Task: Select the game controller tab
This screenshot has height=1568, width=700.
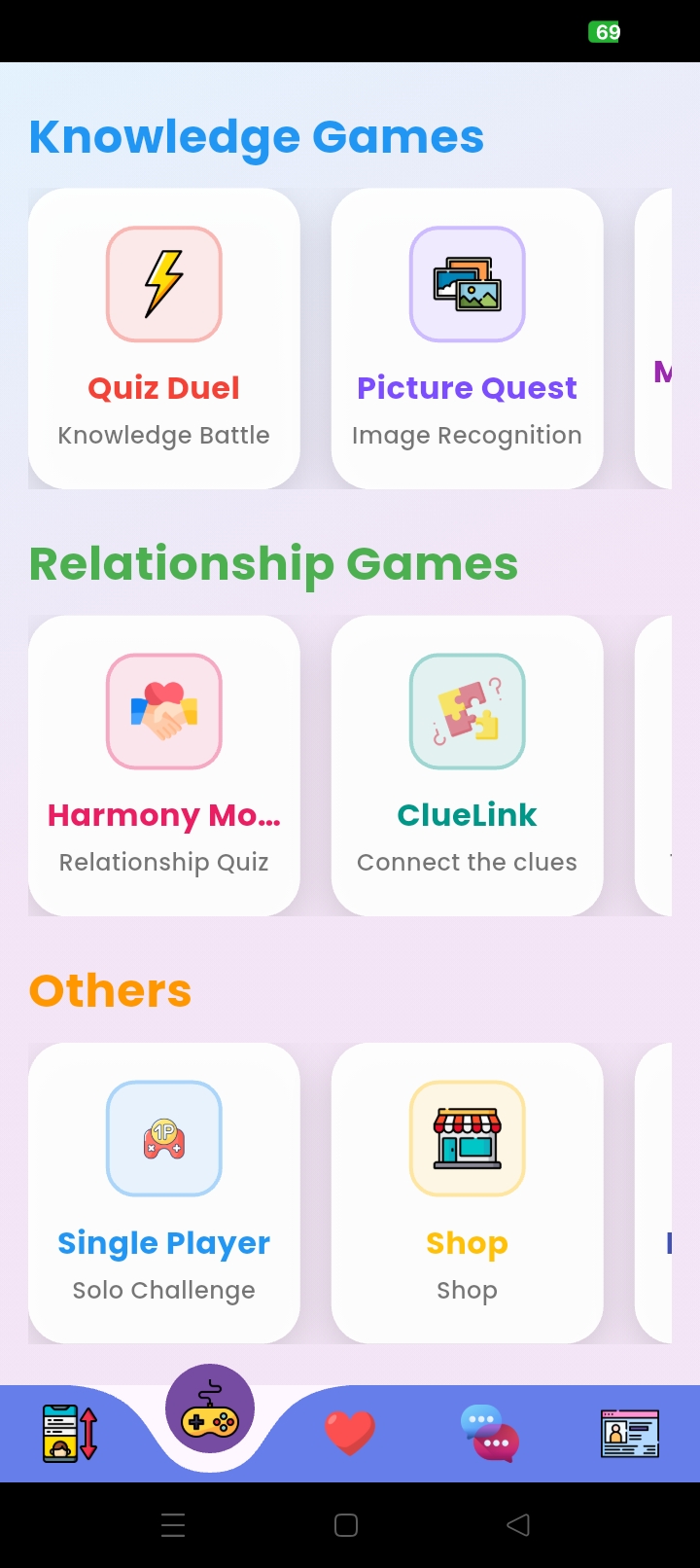Action: coord(210,1409)
